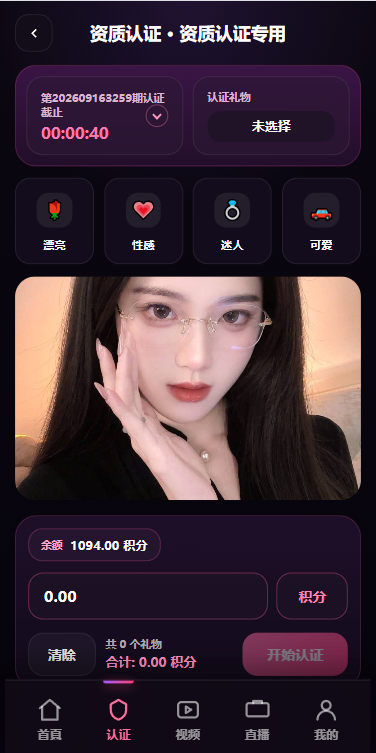Select the 性感 heart gift
The width and height of the screenshot is (376, 753).
[x=144, y=221]
